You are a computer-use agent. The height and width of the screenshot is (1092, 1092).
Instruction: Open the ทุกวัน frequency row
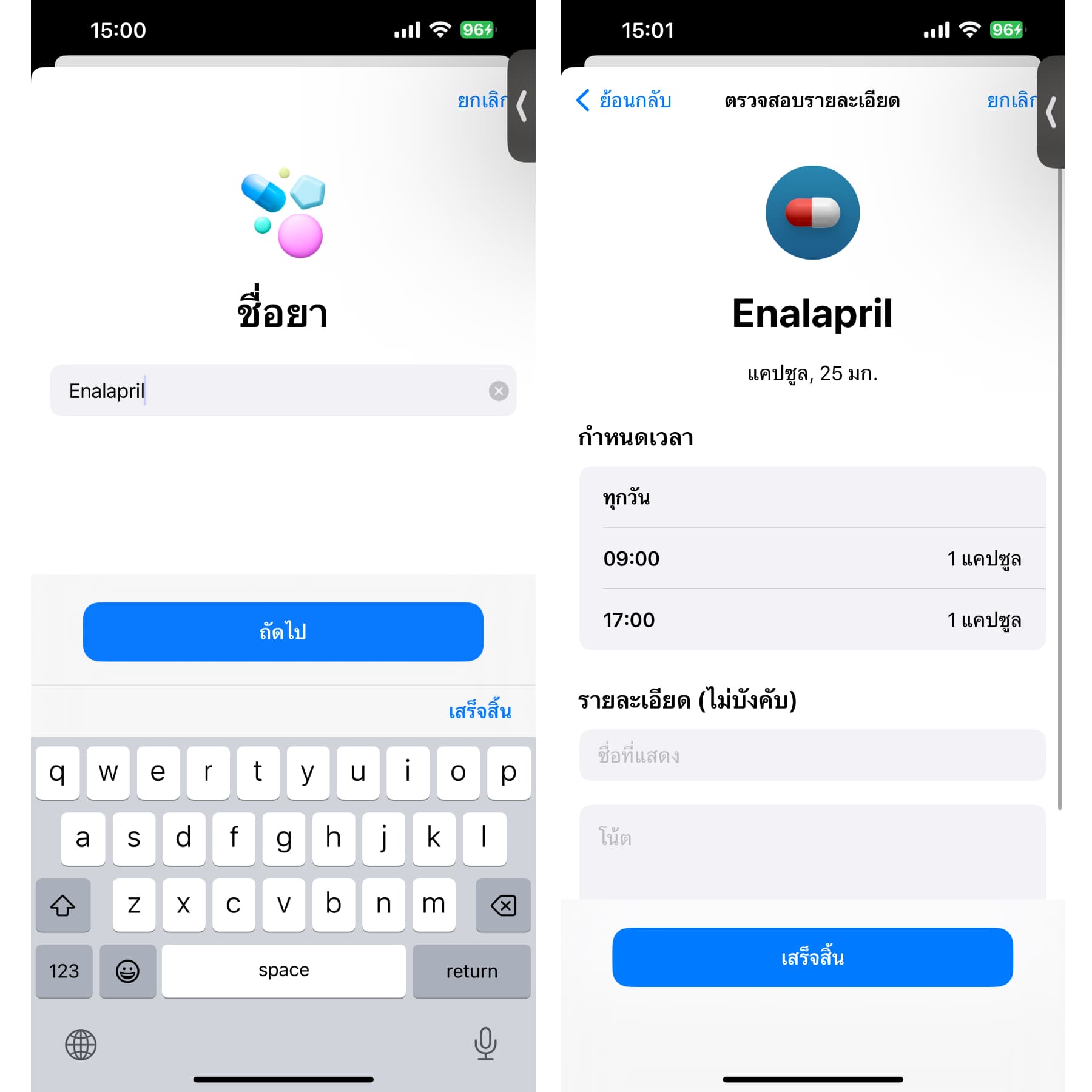coord(812,497)
